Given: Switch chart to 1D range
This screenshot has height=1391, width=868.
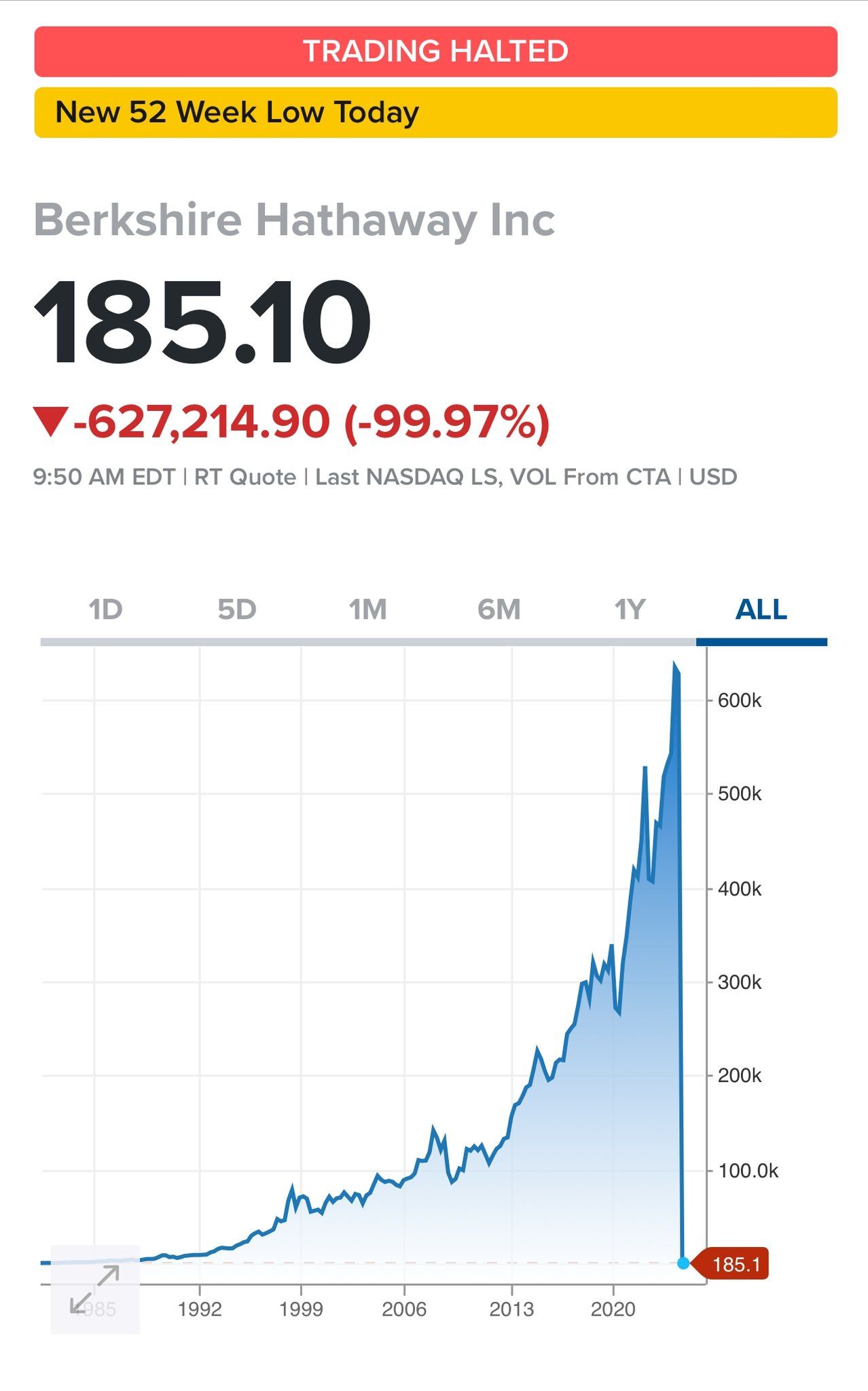Looking at the screenshot, I should coord(105,610).
